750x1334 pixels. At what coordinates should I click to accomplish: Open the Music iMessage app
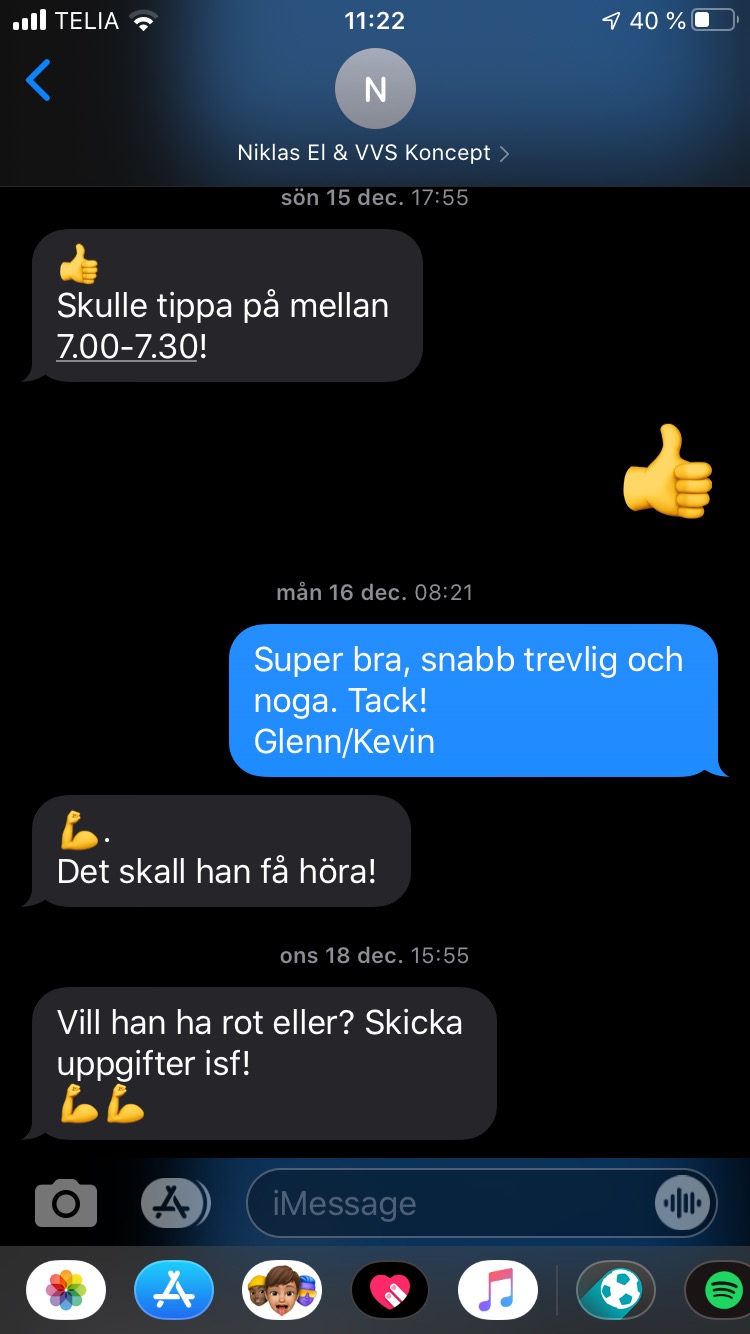tap(498, 1291)
